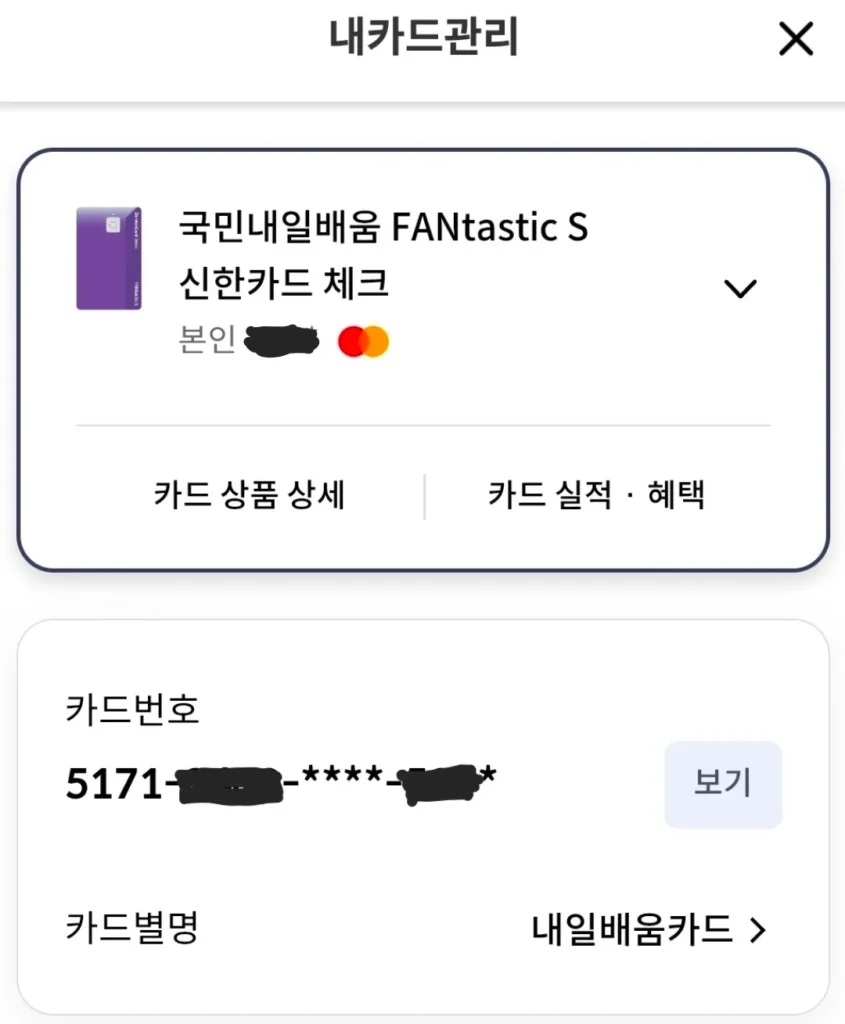The image size is (845, 1024).
Task: Tap the masked owner name next to 본인
Action: pyautogui.click(x=281, y=339)
